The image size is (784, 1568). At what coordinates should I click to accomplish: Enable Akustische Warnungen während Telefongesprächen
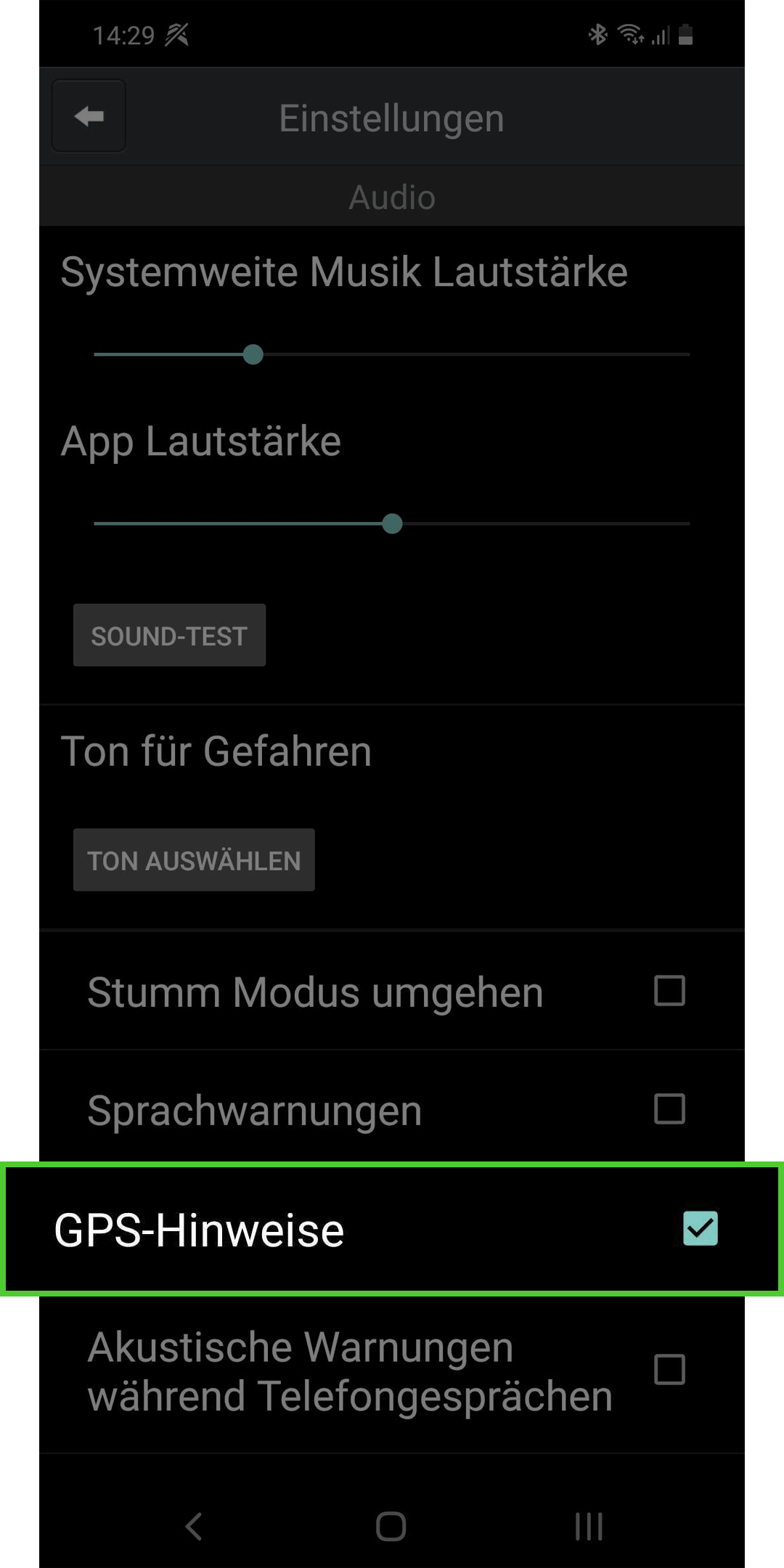(669, 1370)
